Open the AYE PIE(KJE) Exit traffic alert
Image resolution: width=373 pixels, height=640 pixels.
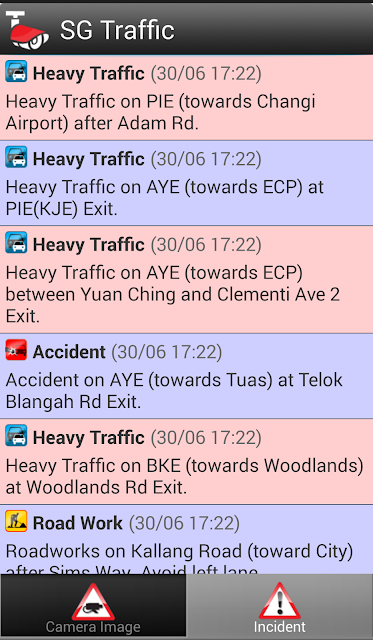pyautogui.click(x=186, y=183)
